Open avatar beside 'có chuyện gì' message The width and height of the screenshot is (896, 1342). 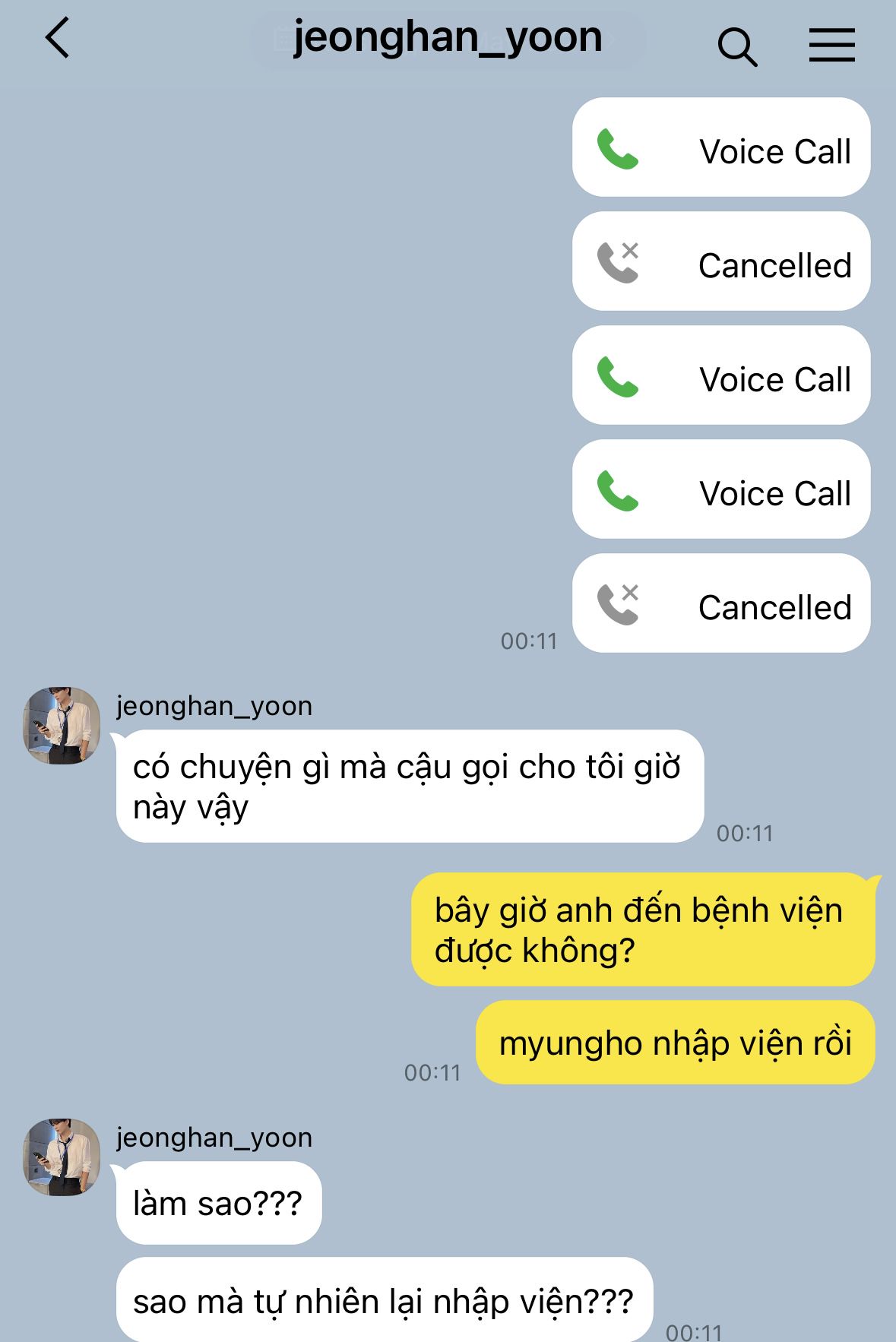(62, 726)
